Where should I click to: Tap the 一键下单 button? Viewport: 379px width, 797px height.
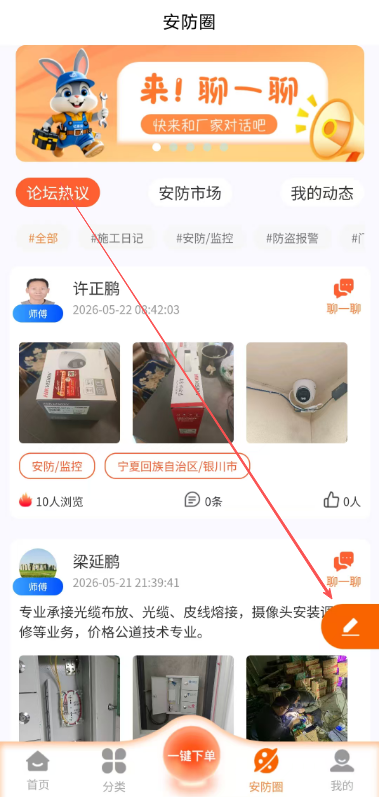(191, 756)
